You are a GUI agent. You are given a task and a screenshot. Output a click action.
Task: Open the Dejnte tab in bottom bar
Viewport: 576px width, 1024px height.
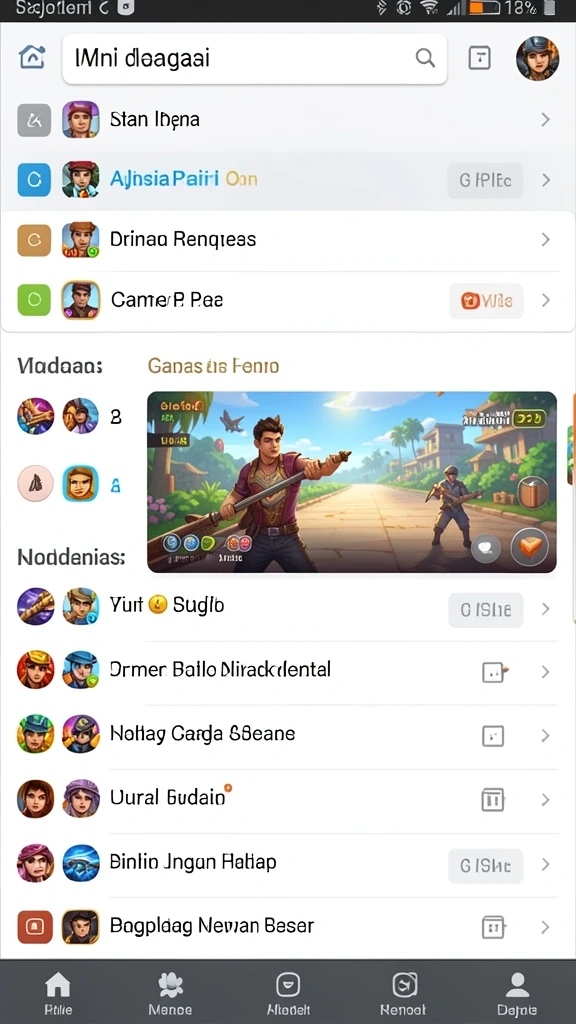[x=517, y=993]
